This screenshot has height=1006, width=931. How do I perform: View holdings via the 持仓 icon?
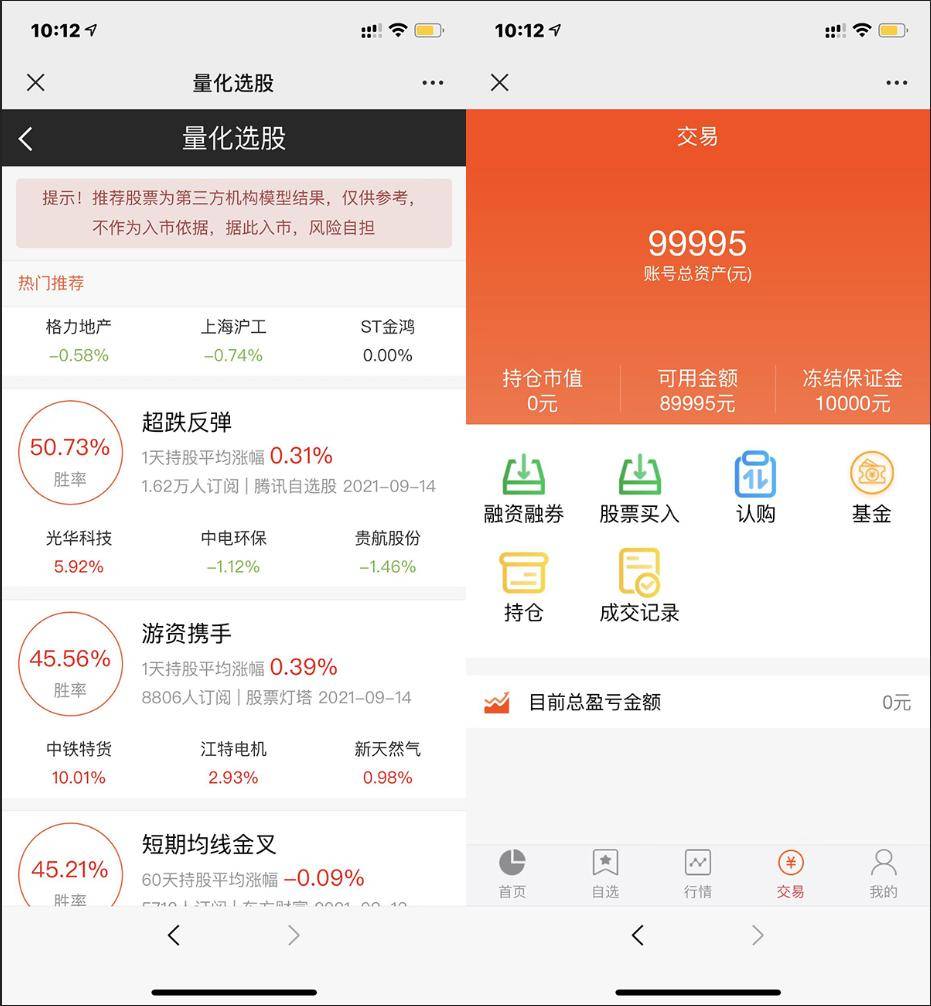pos(523,586)
